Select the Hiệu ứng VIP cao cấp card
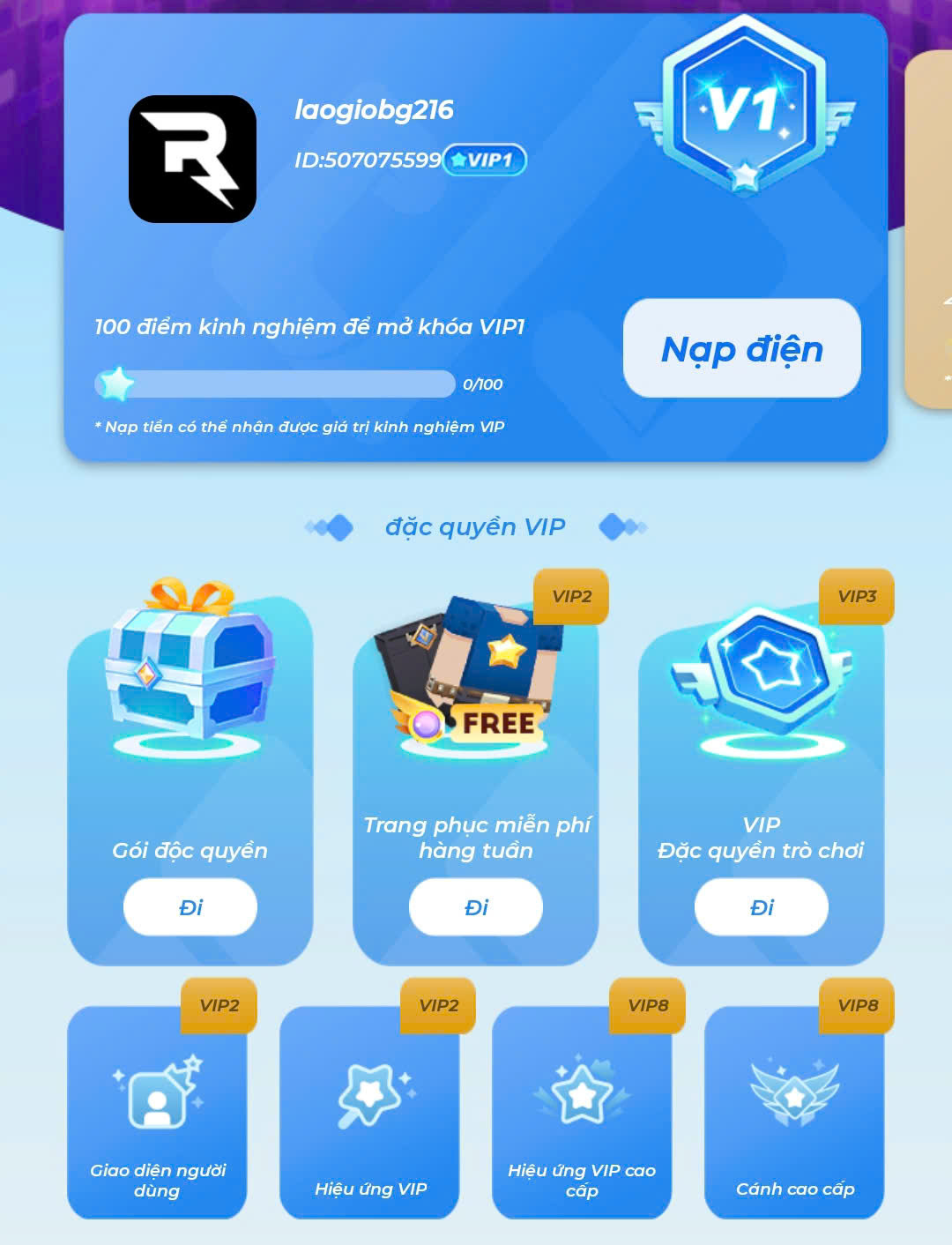This screenshot has width=952, height=1245. click(582, 1113)
